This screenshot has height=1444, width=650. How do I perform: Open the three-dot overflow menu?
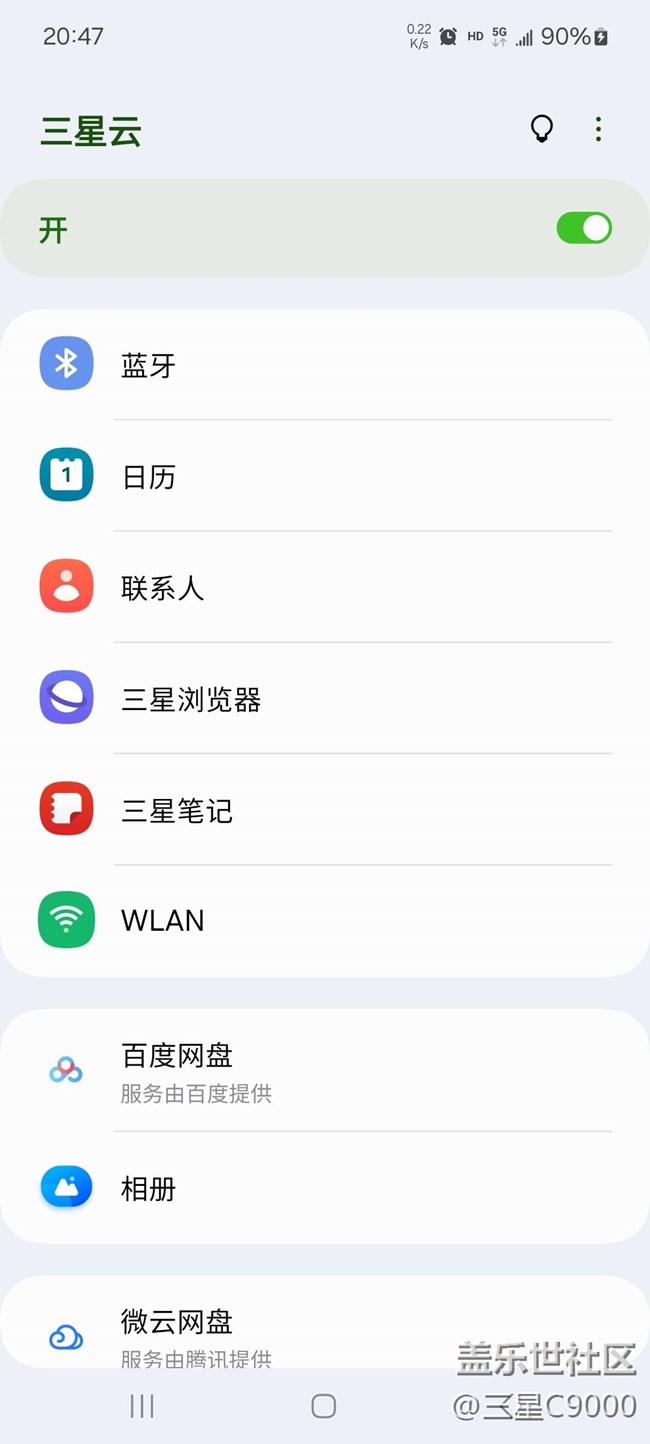point(598,129)
